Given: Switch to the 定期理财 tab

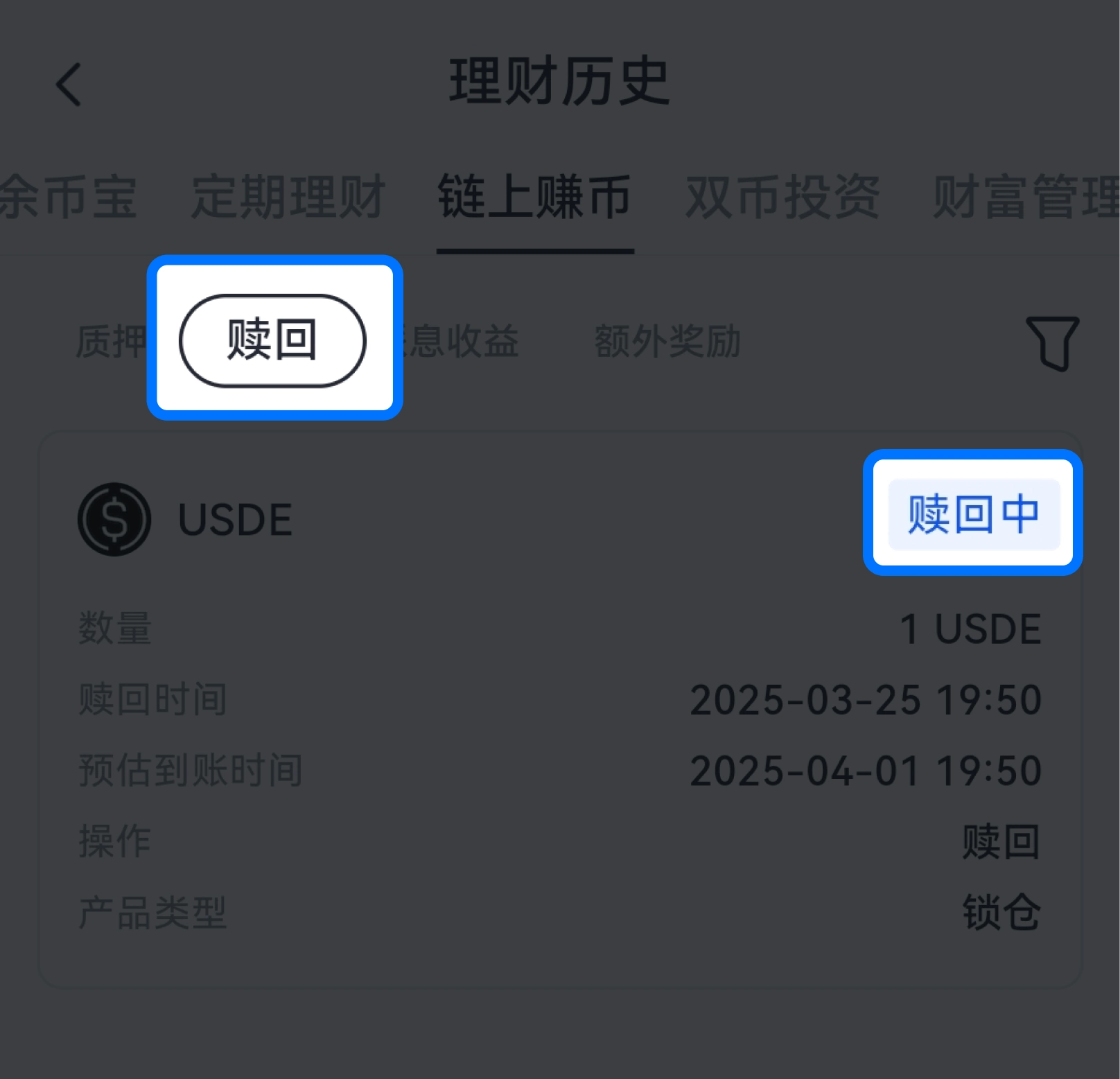Looking at the screenshot, I should tap(288, 198).
